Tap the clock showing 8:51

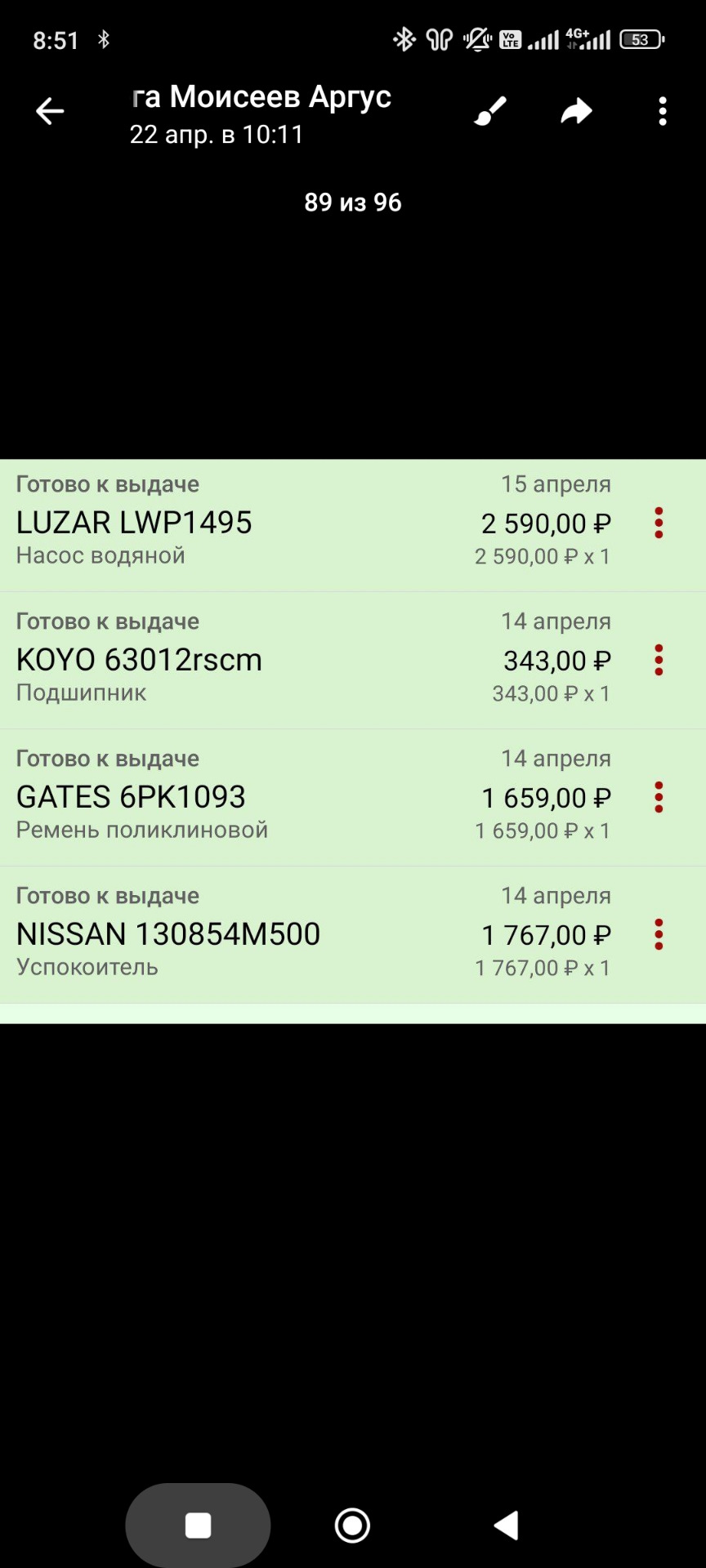[56, 38]
